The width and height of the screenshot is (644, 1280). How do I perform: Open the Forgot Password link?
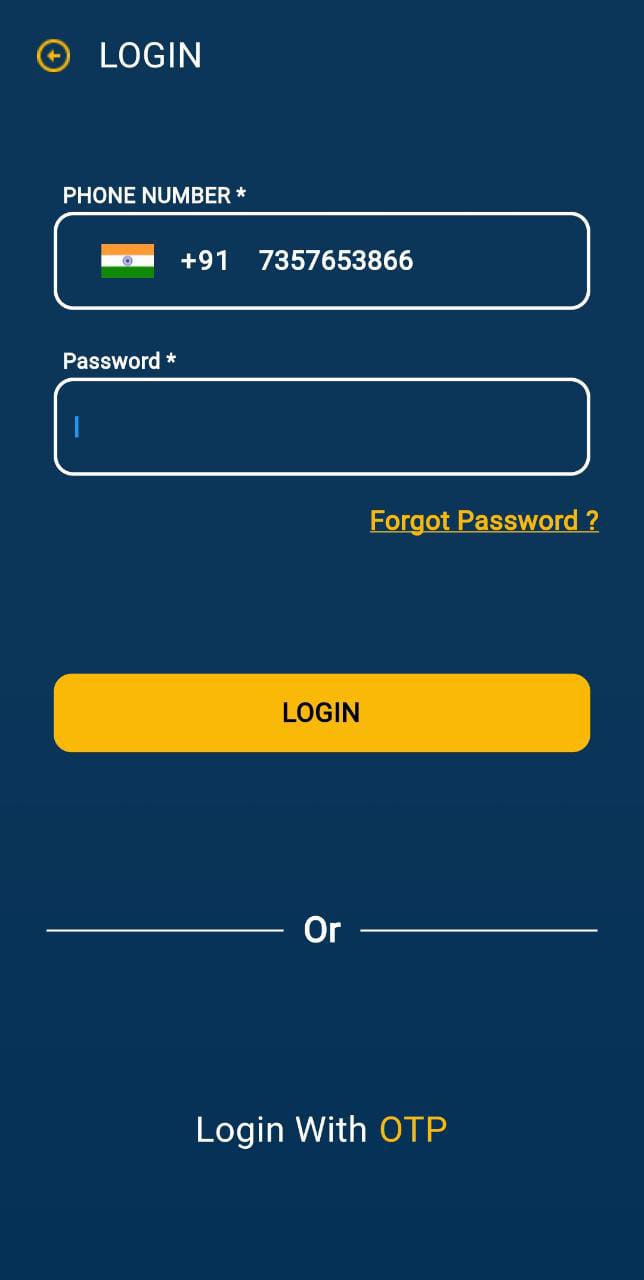click(x=484, y=521)
